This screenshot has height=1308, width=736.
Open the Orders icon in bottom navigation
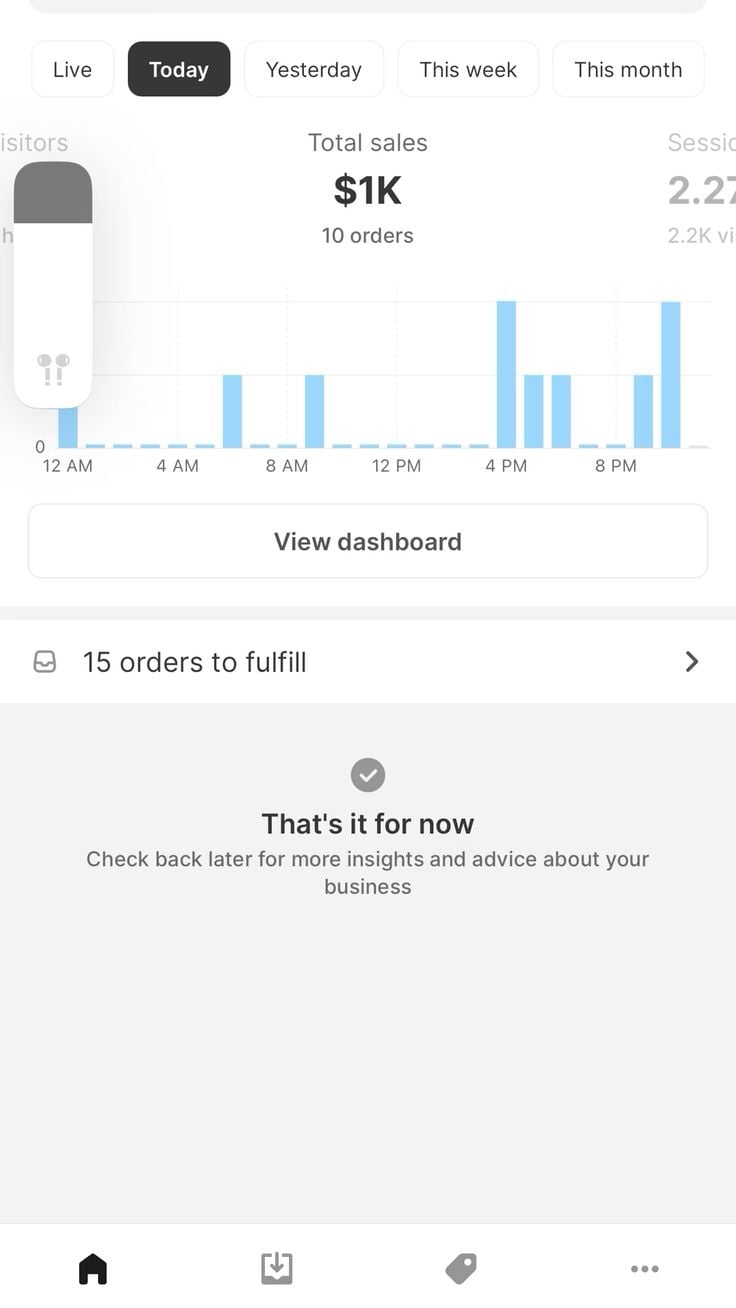(x=276, y=1267)
